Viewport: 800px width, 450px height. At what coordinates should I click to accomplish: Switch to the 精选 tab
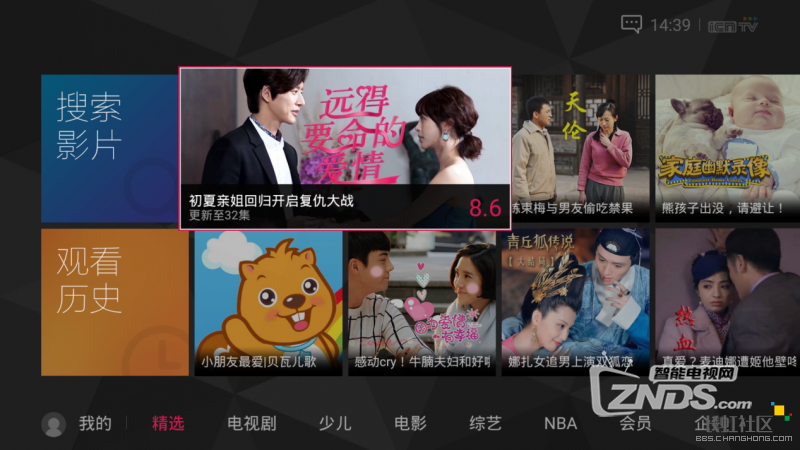pos(168,423)
